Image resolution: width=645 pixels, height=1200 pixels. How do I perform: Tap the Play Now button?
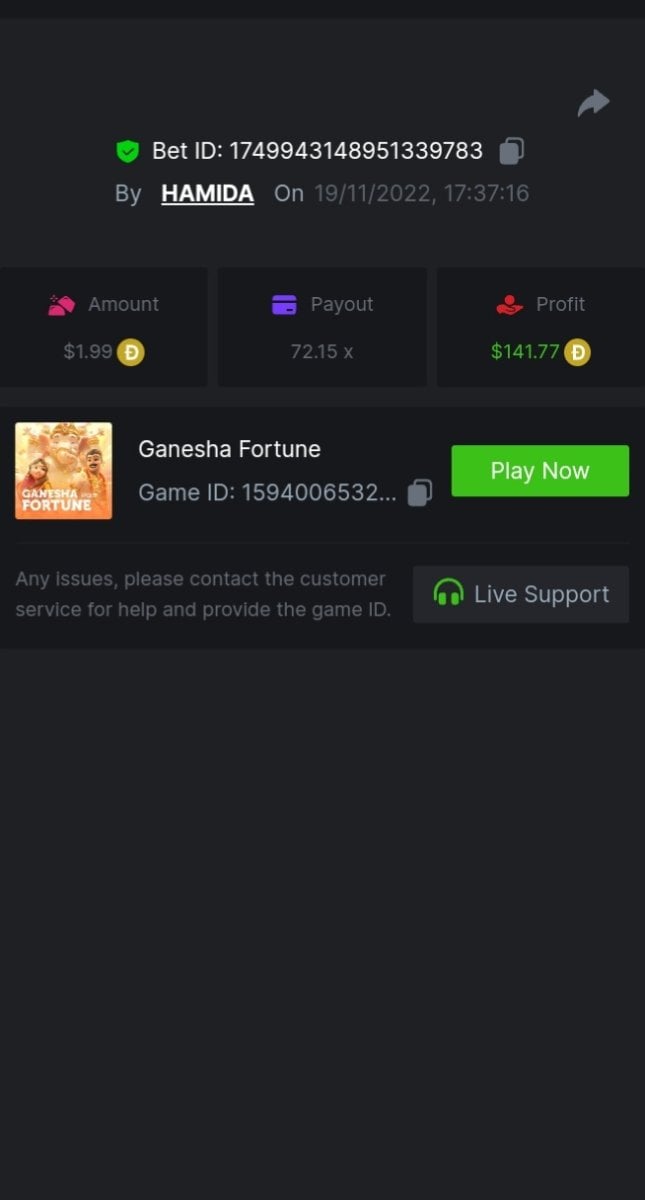pos(540,471)
